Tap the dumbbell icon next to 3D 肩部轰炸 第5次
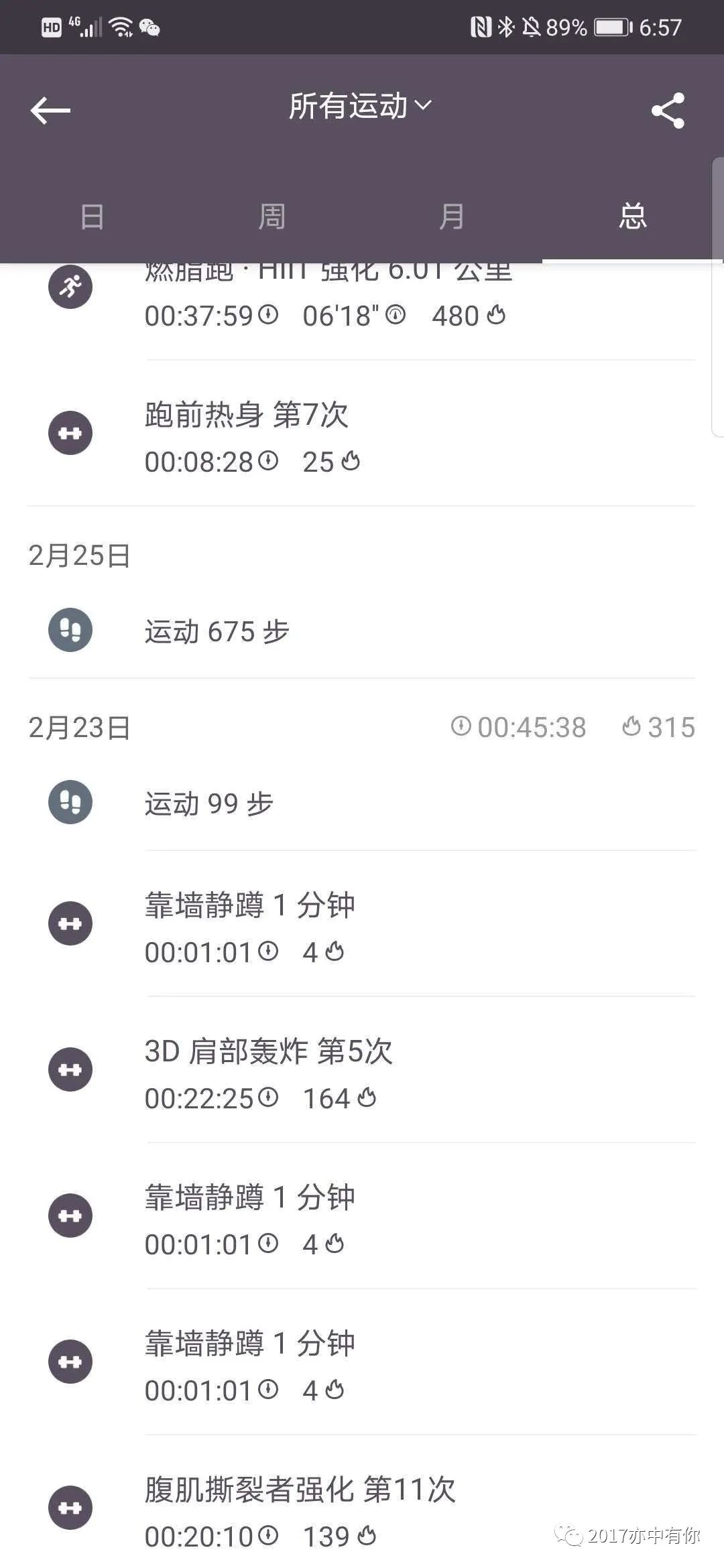This screenshot has height=1568, width=724. click(70, 1070)
